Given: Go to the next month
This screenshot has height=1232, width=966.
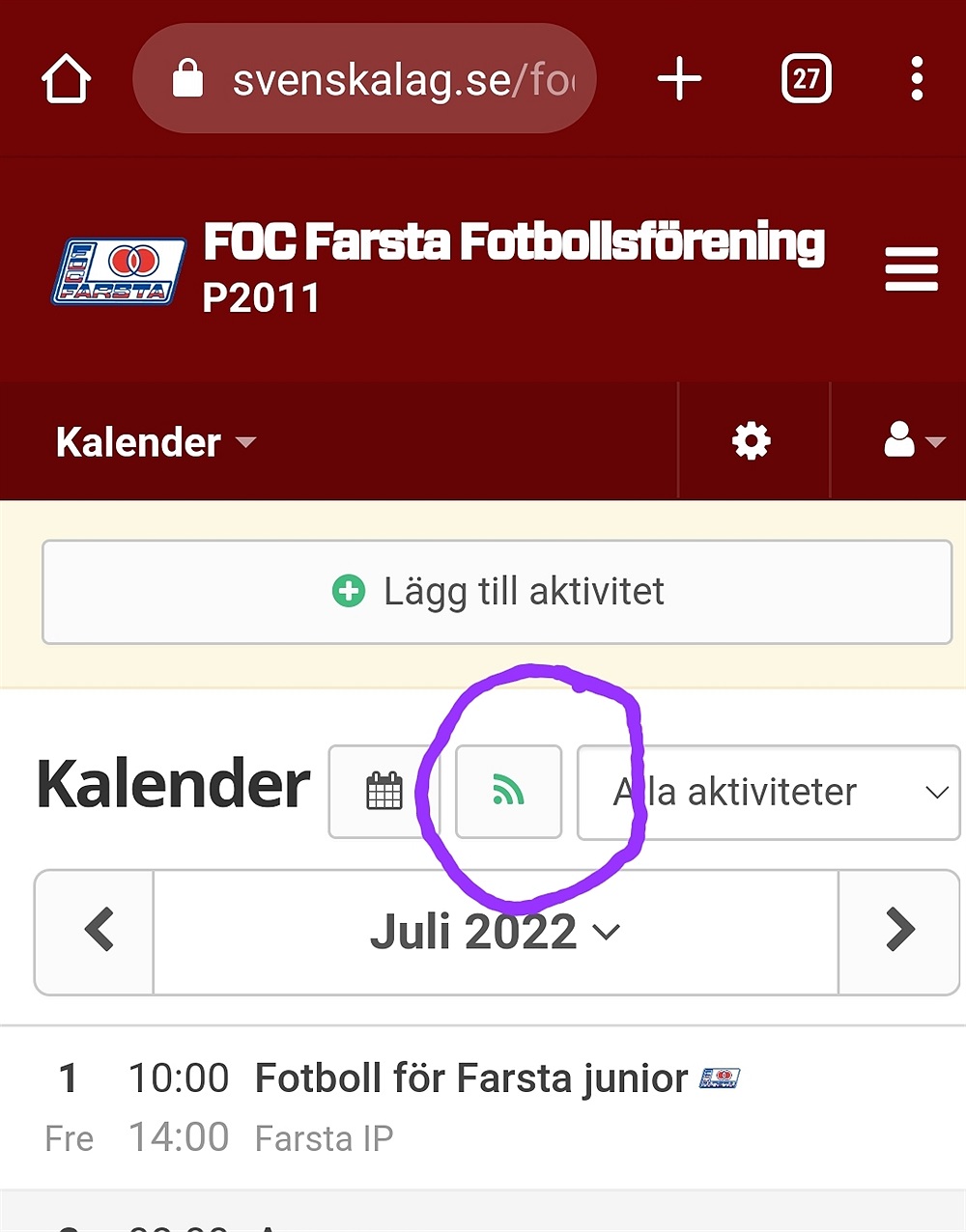Looking at the screenshot, I should click(898, 932).
